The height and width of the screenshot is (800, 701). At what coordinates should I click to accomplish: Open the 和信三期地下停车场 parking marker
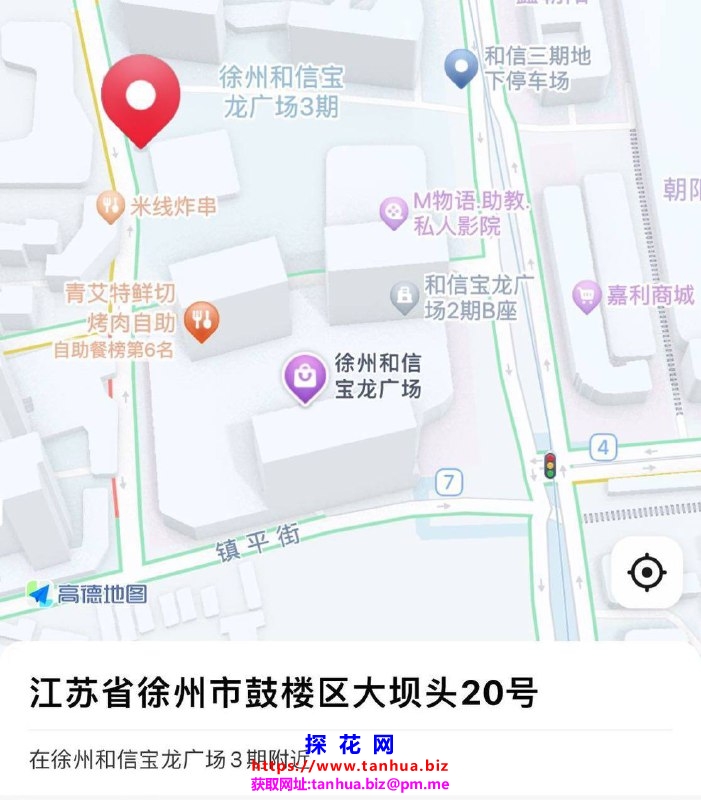[x=460, y=67]
